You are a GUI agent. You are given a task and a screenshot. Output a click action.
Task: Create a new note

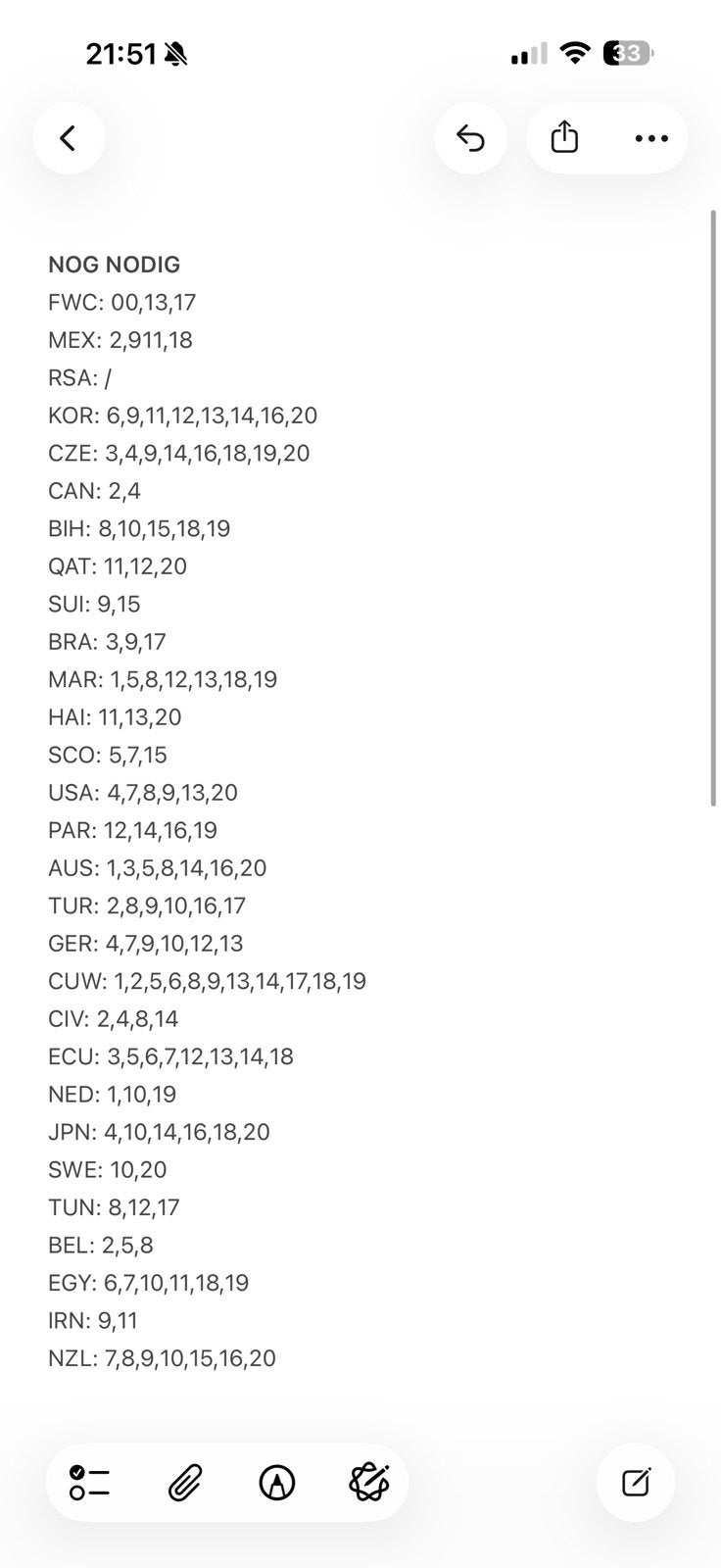pos(636,1483)
